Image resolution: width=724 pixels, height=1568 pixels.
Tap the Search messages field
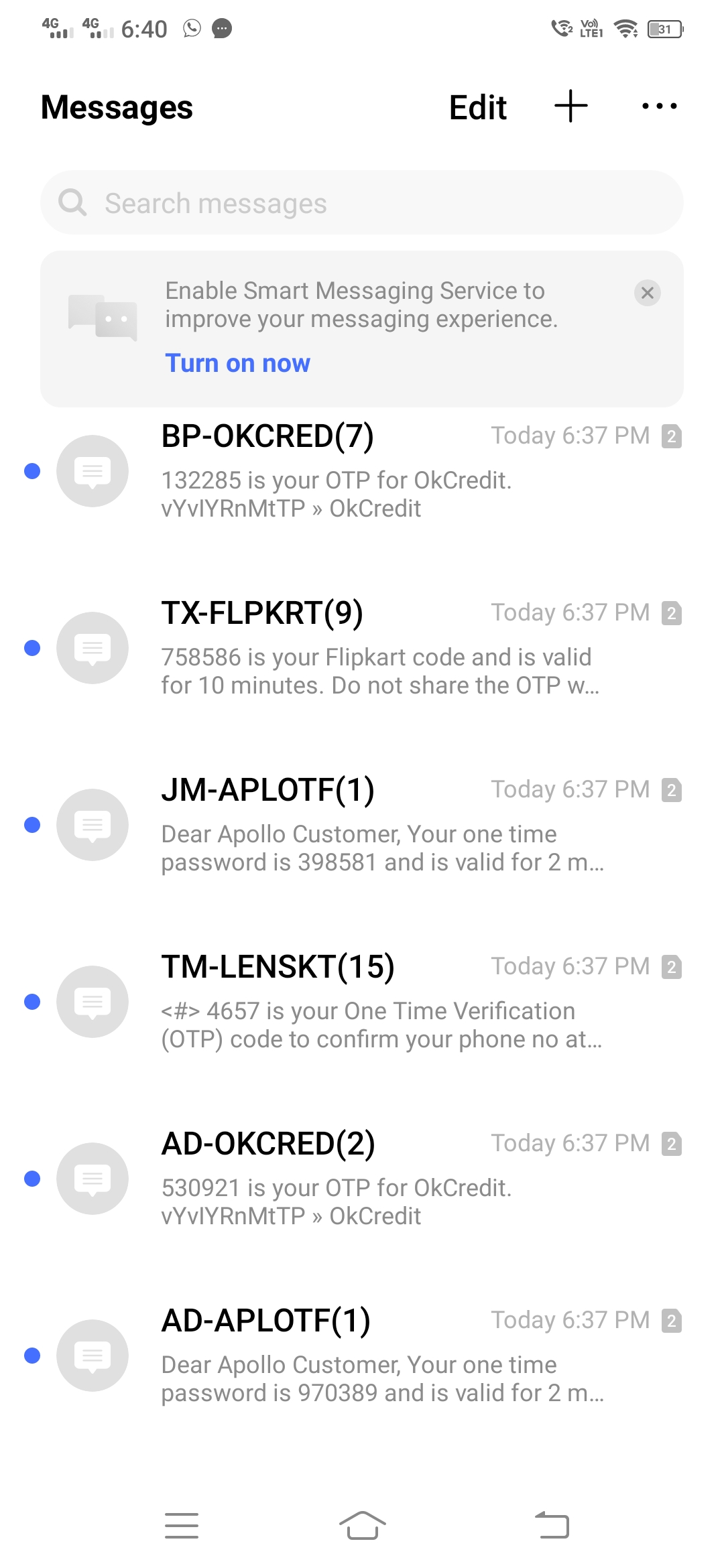pos(362,203)
